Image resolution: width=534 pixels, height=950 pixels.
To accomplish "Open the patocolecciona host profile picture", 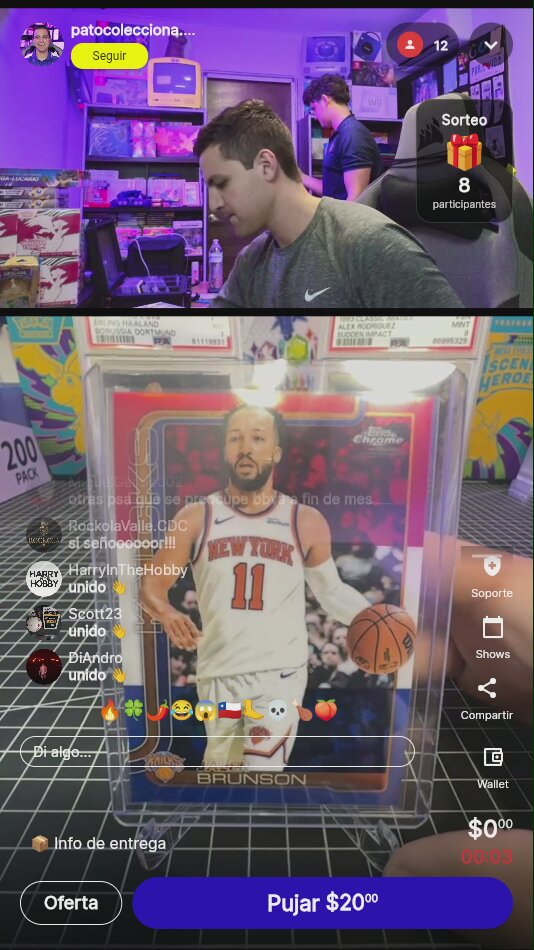I will click(42, 44).
